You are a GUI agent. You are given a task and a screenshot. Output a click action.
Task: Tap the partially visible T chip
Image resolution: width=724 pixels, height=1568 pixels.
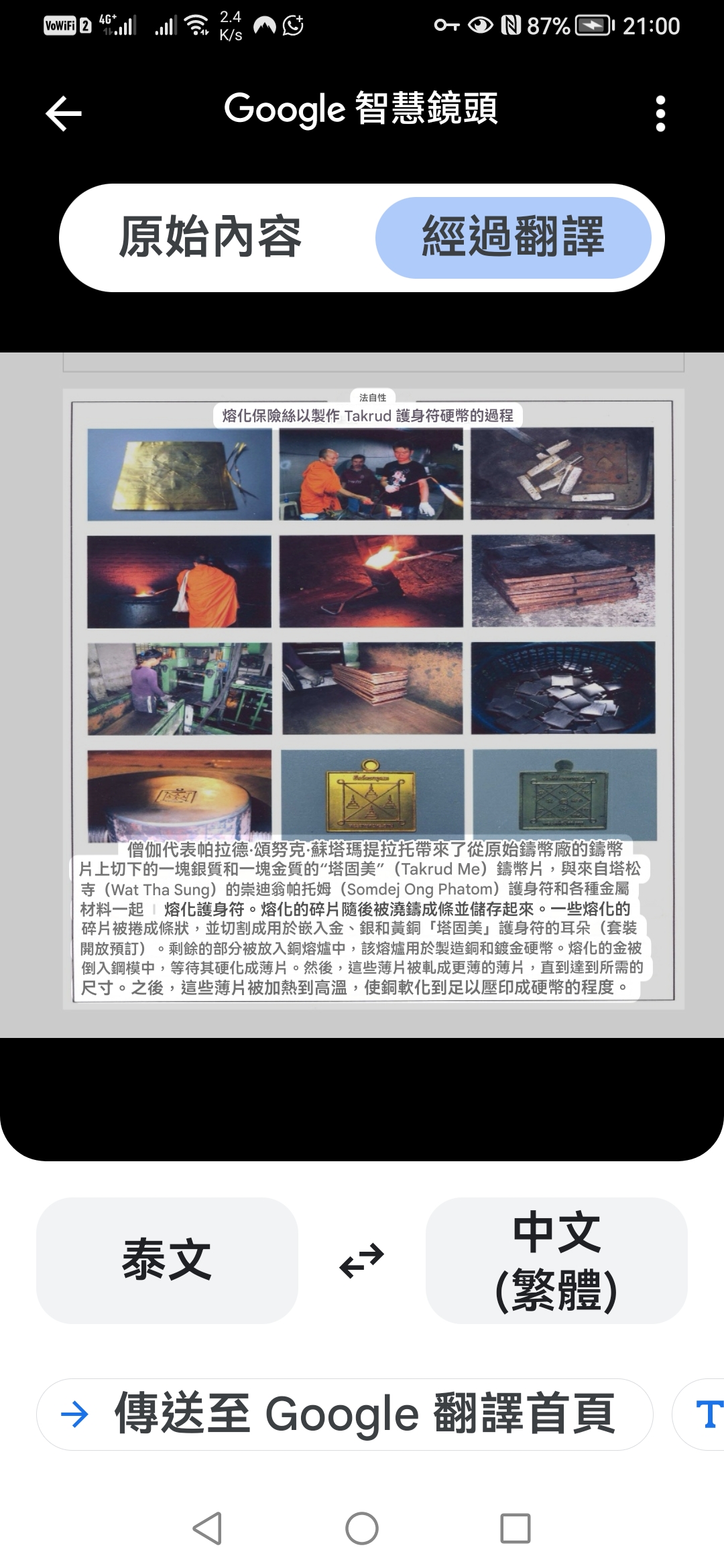pyautogui.click(x=705, y=1414)
